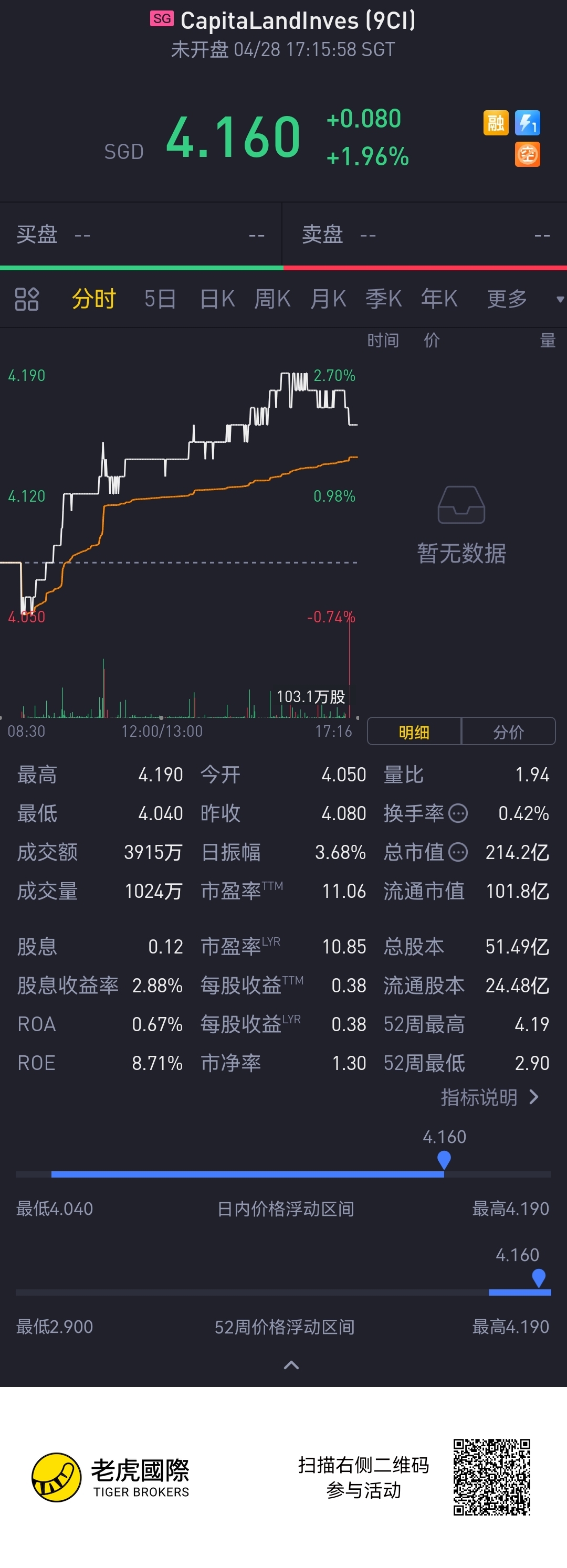Image resolution: width=567 pixels, height=1568 pixels.
Task: Switch to the 分价 price distribution tab
Action: pos(509,732)
